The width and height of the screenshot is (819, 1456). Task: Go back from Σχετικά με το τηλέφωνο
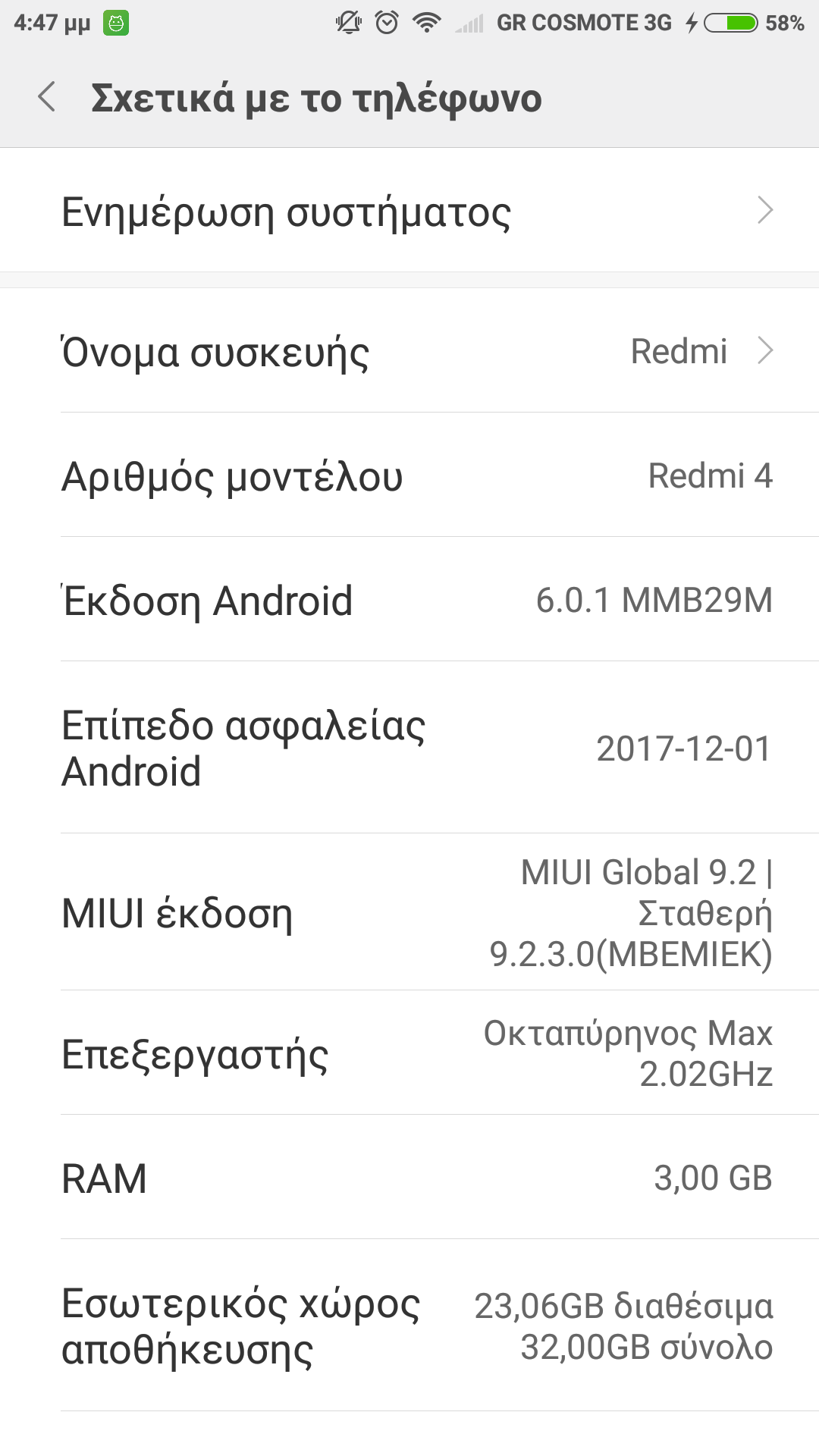47,97
